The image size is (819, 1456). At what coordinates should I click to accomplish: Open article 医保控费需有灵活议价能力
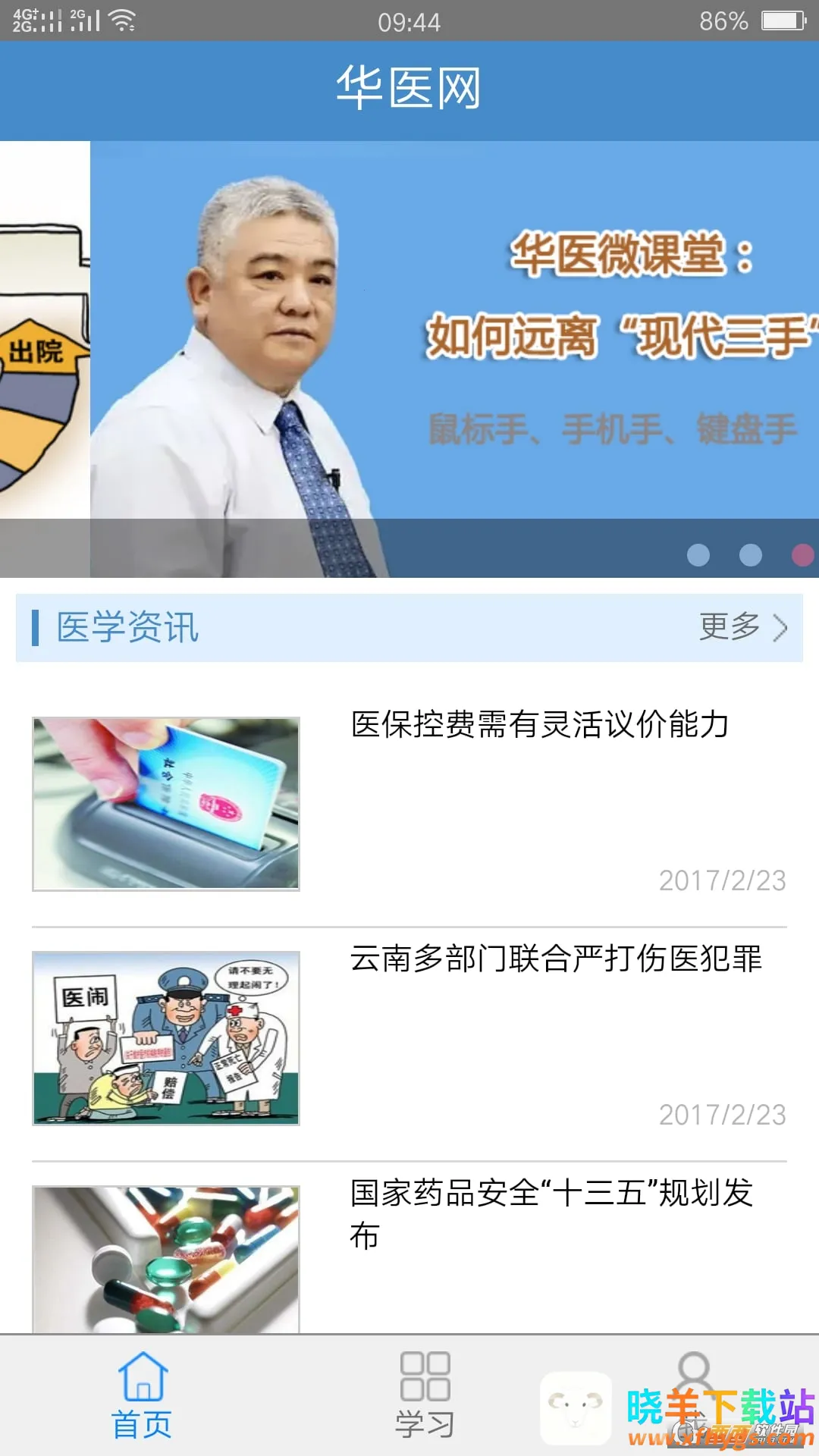click(540, 725)
